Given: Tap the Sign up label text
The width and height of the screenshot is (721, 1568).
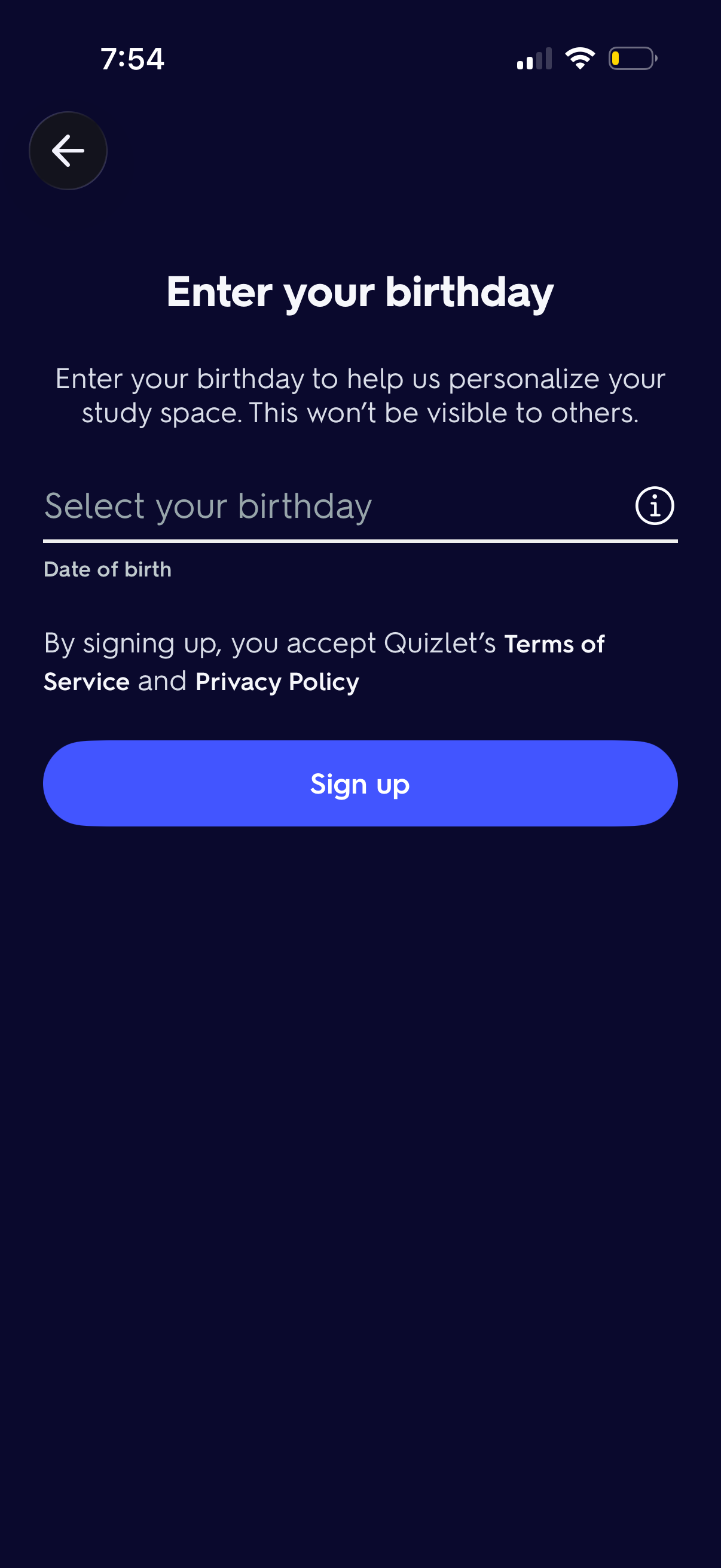Looking at the screenshot, I should pos(360,783).
